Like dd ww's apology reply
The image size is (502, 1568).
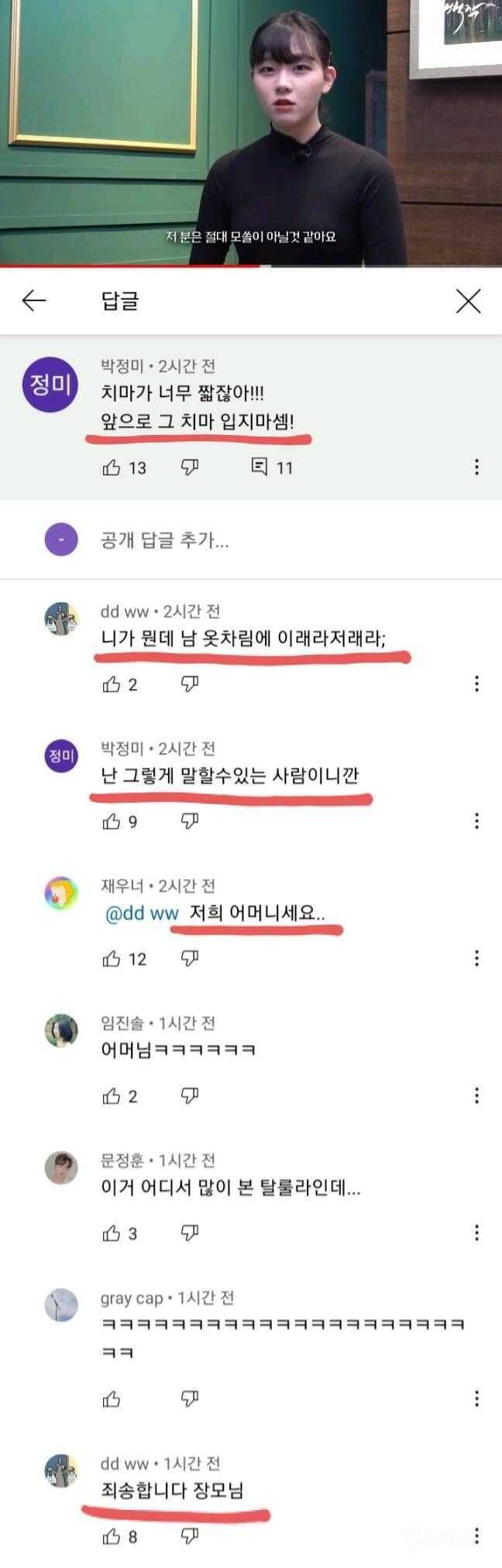point(112,1535)
